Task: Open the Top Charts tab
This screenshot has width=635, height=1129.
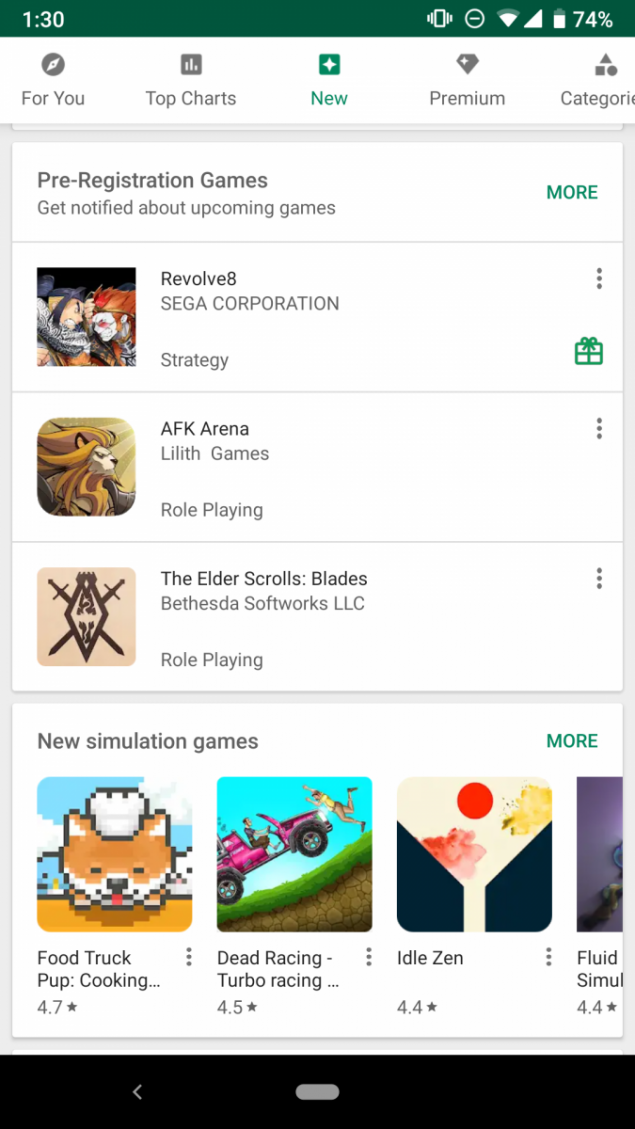Action: 191,80
